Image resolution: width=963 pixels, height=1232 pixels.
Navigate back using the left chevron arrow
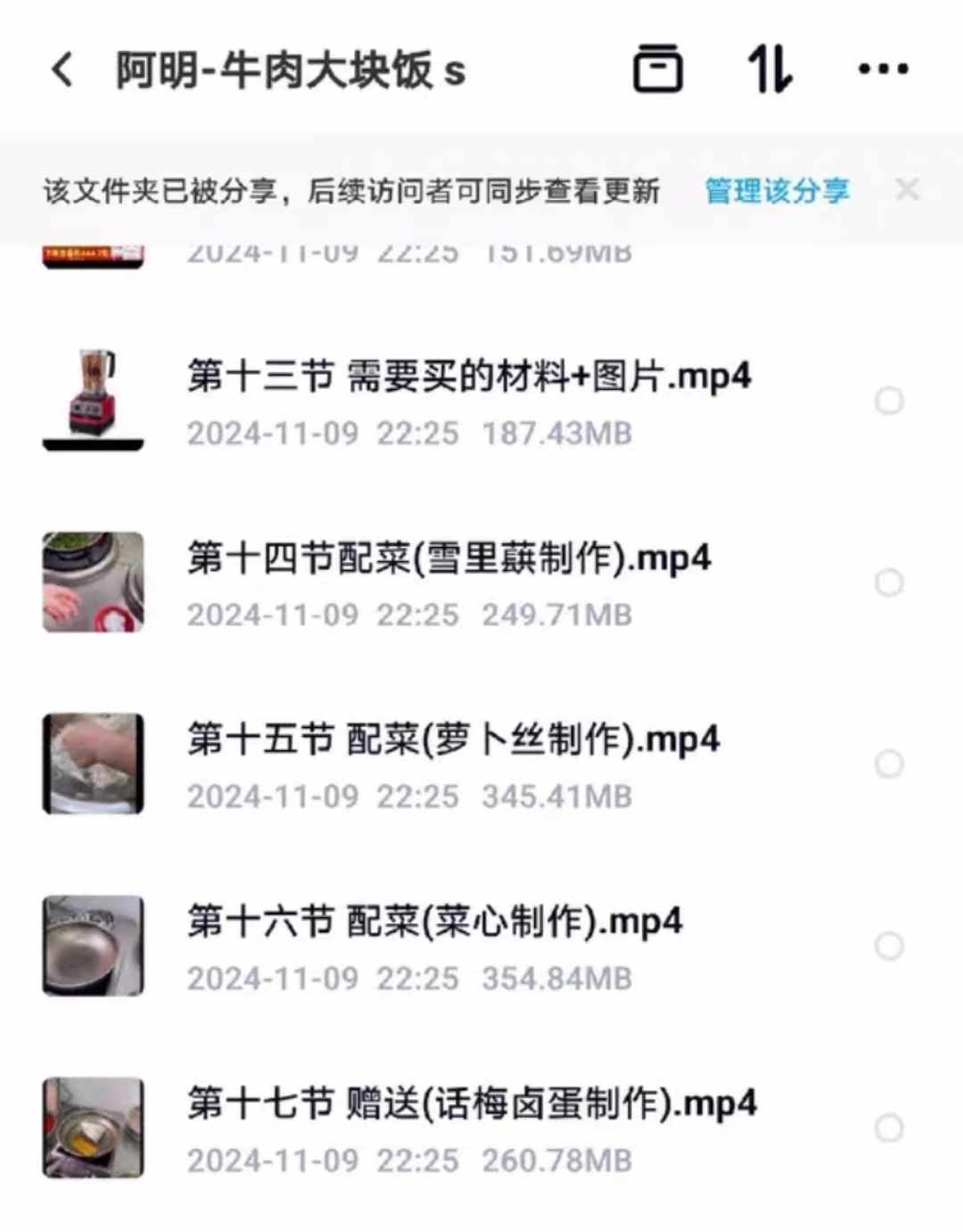click(x=61, y=69)
